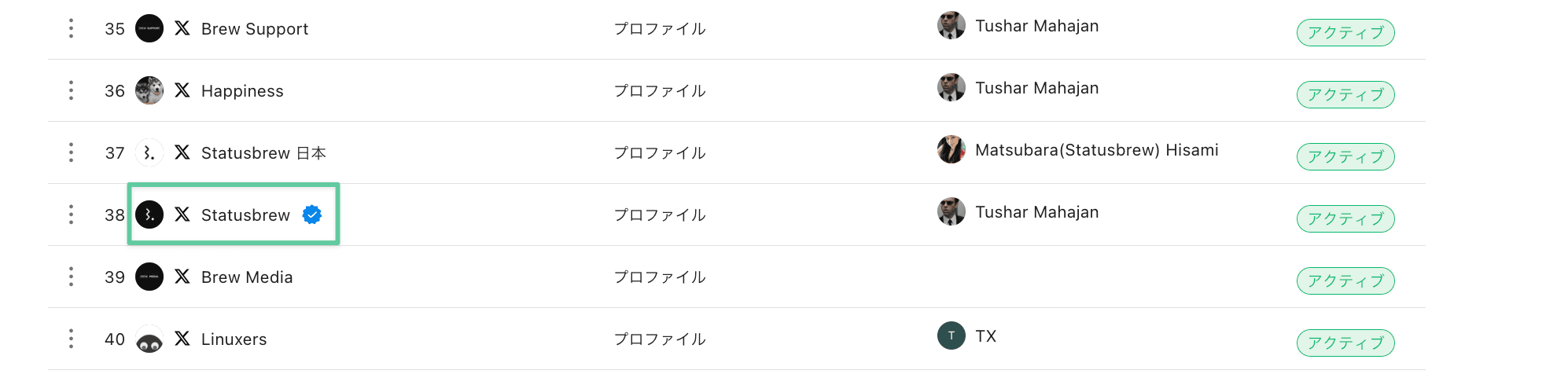Screen dimensions: 1568x374
Task: Open the options menu for Happiness
Action: coord(71,91)
